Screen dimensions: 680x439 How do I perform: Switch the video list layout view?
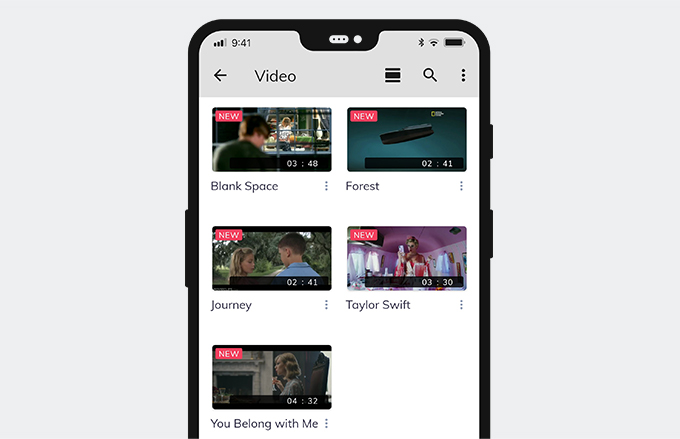pos(393,75)
